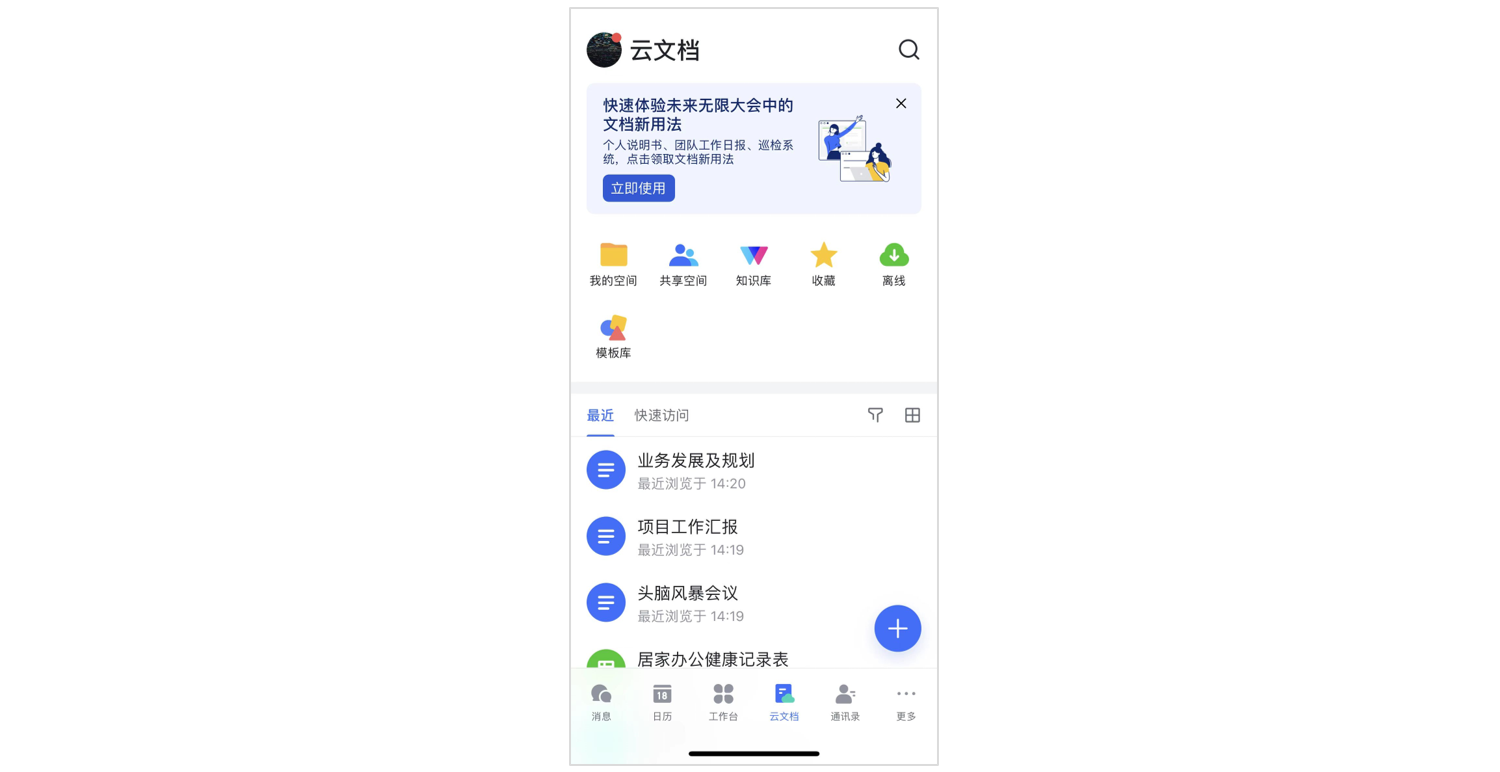This screenshot has height=772, width=1500.
Task: Open 离线 offline documents
Action: (x=893, y=264)
